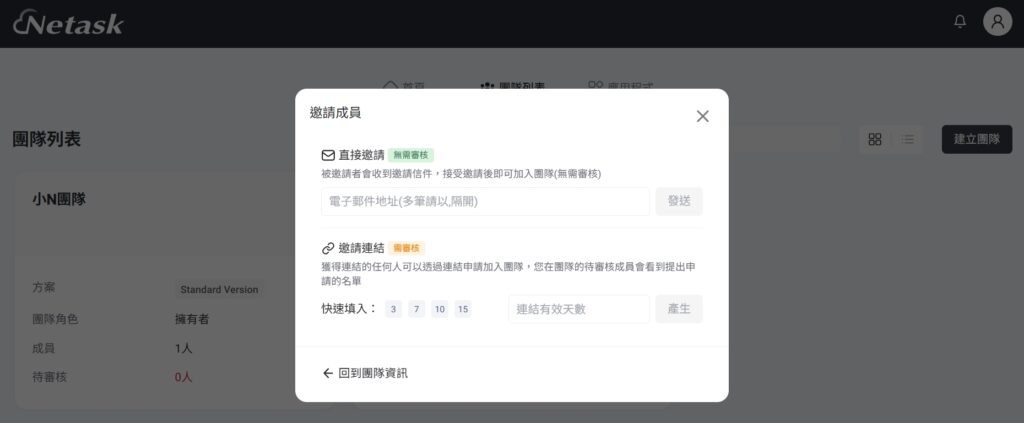Open the notifications bell

[960, 22]
